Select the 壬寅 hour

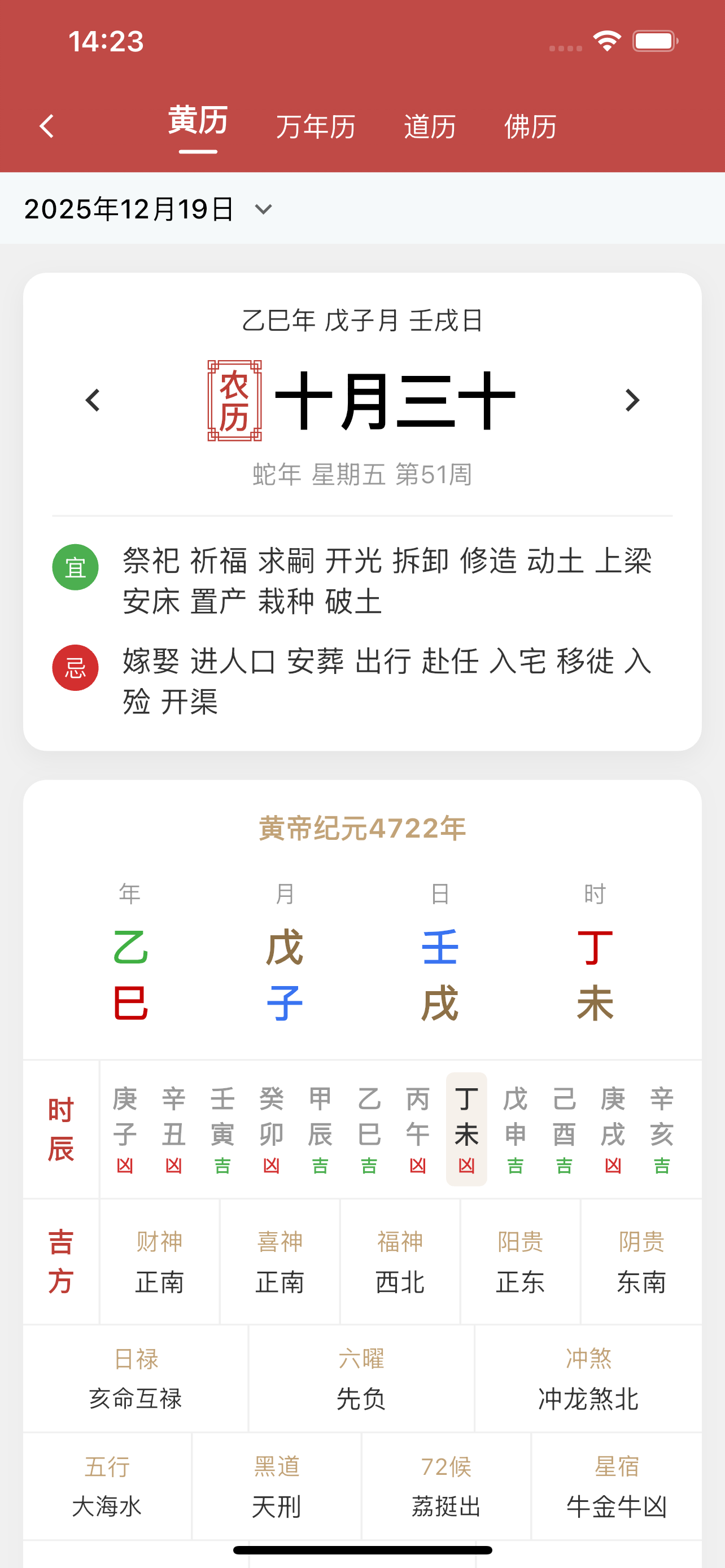coord(223,1129)
